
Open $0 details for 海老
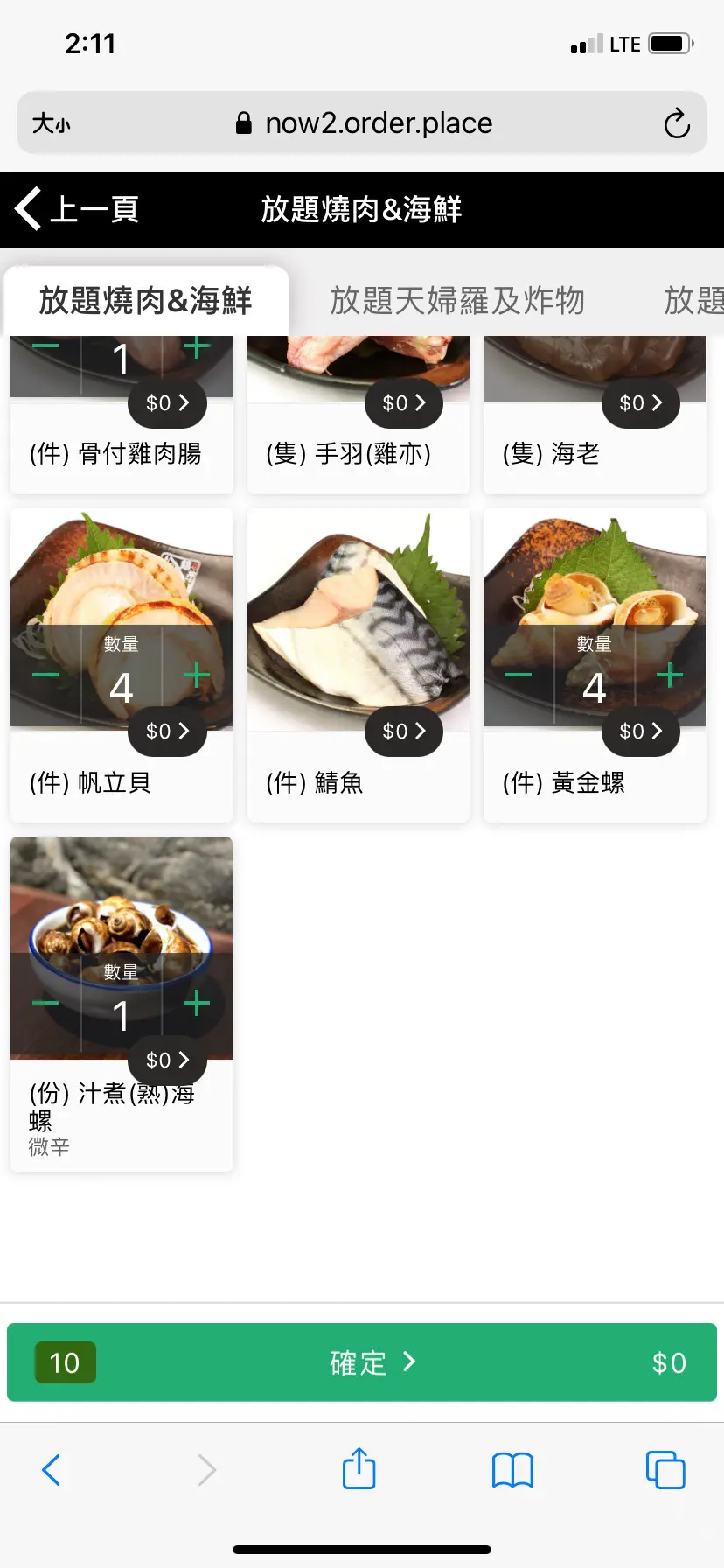tap(640, 402)
